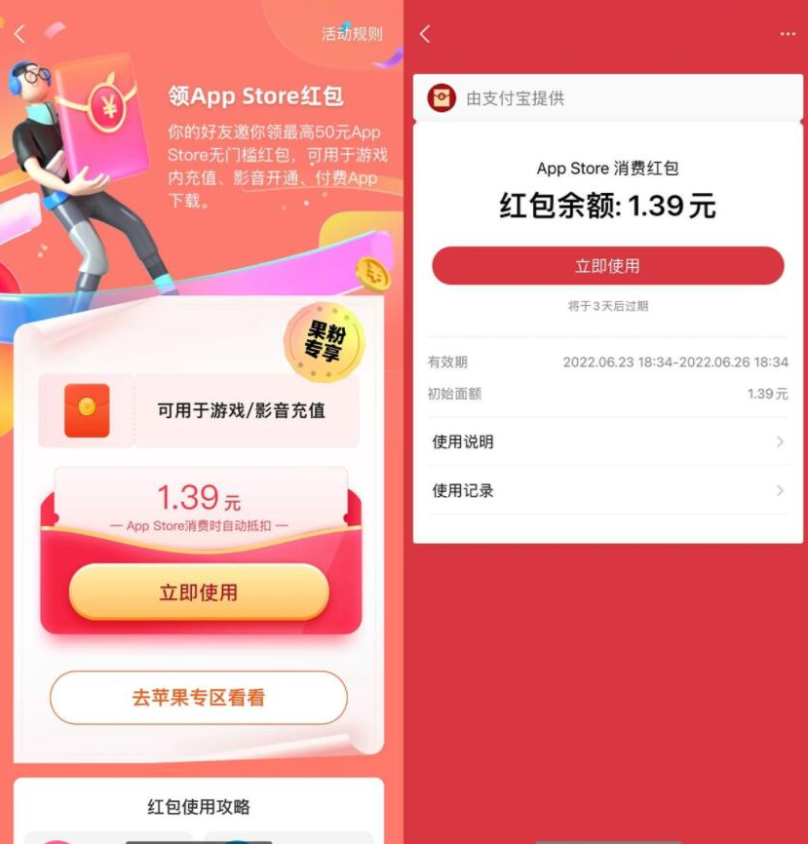The width and height of the screenshot is (808, 844).
Task: Tap the red 立即使用 button under 红包余额
Action: (607, 266)
